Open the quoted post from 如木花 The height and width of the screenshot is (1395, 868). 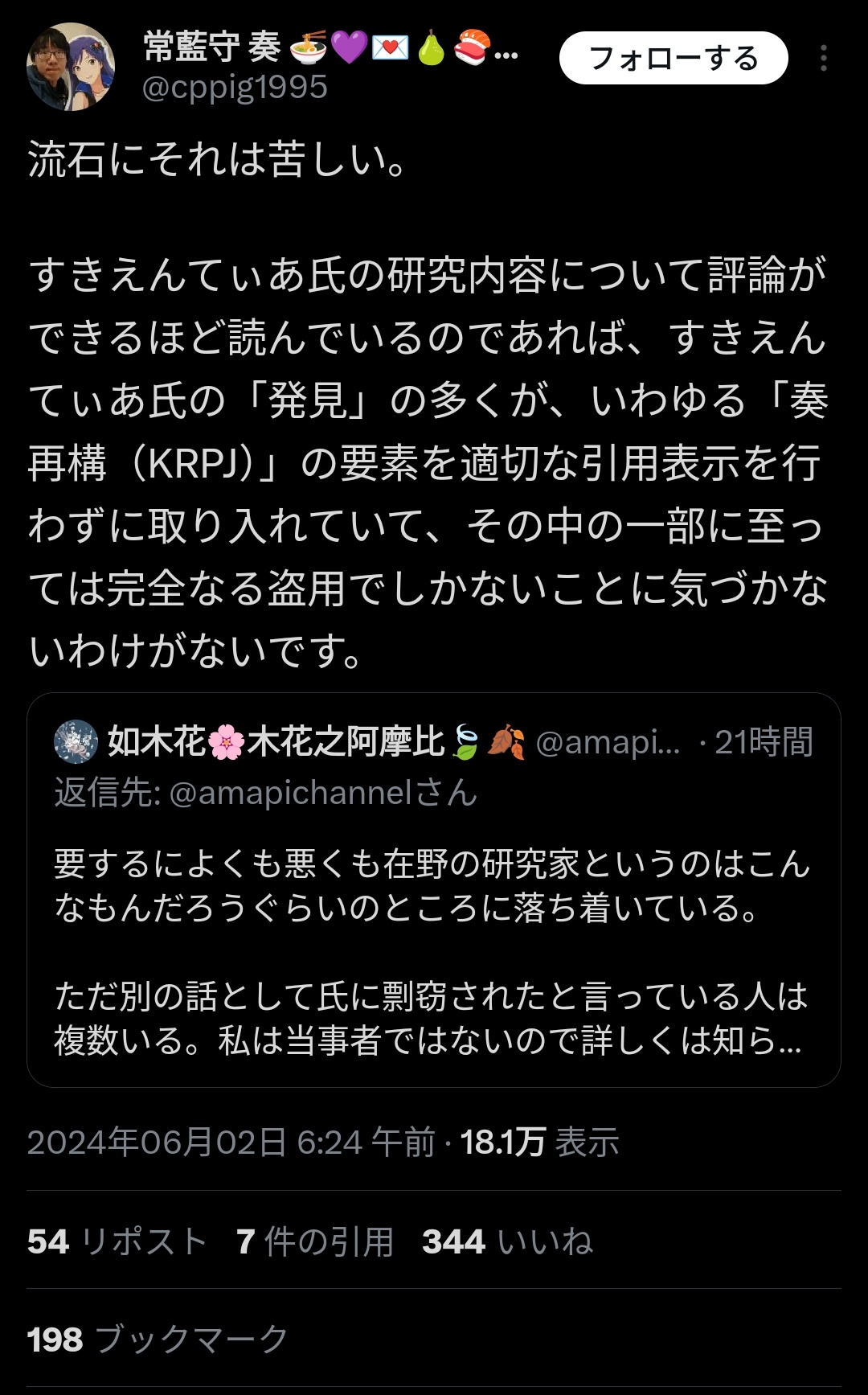coord(434,890)
